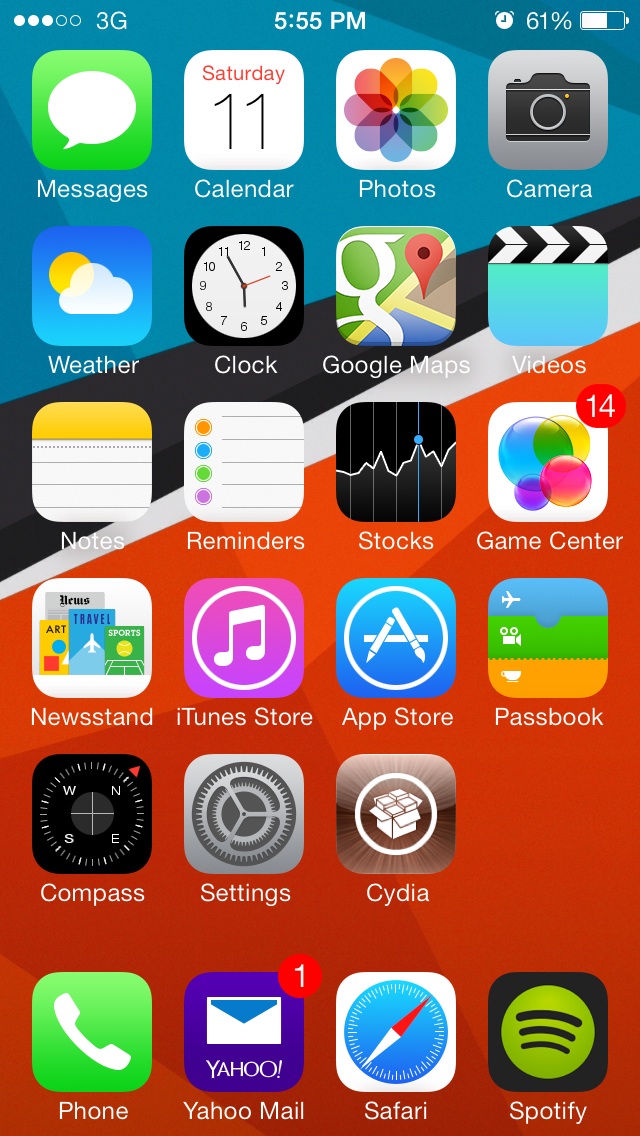
Task: Open the App Store
Action: tap(396, 638)
